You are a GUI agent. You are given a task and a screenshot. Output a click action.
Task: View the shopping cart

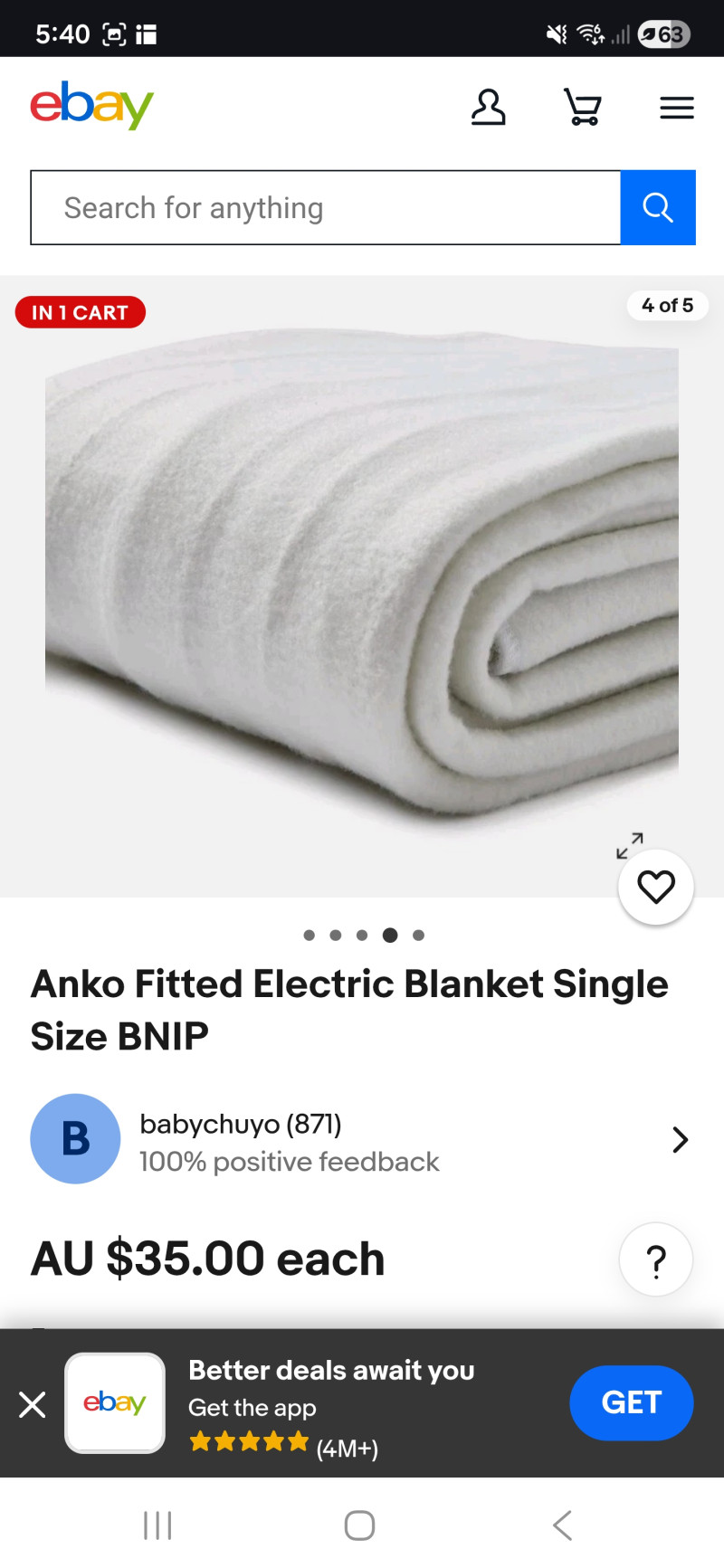[x=583, y=108]
